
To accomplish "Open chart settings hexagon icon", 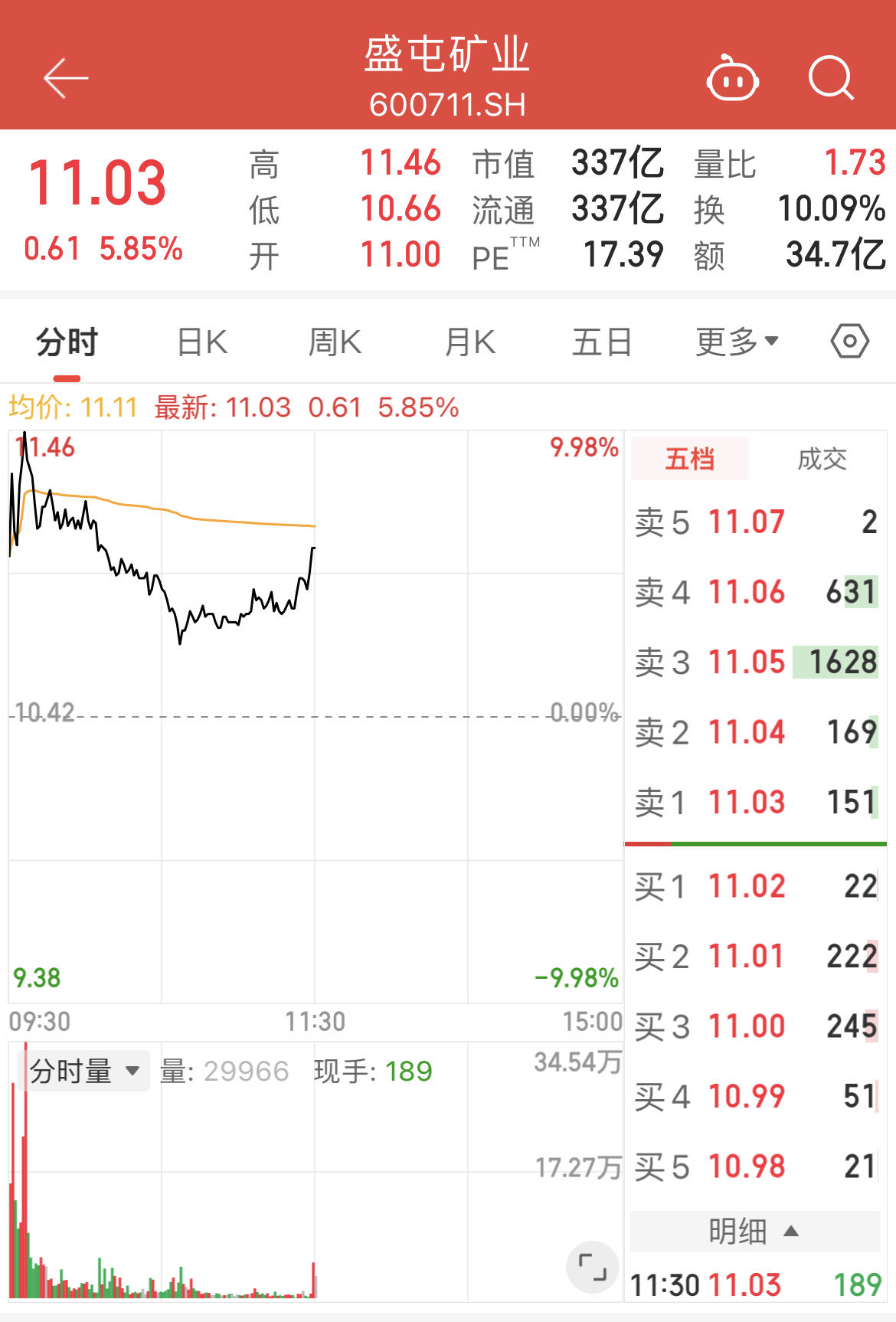I will tap(849, 342).
